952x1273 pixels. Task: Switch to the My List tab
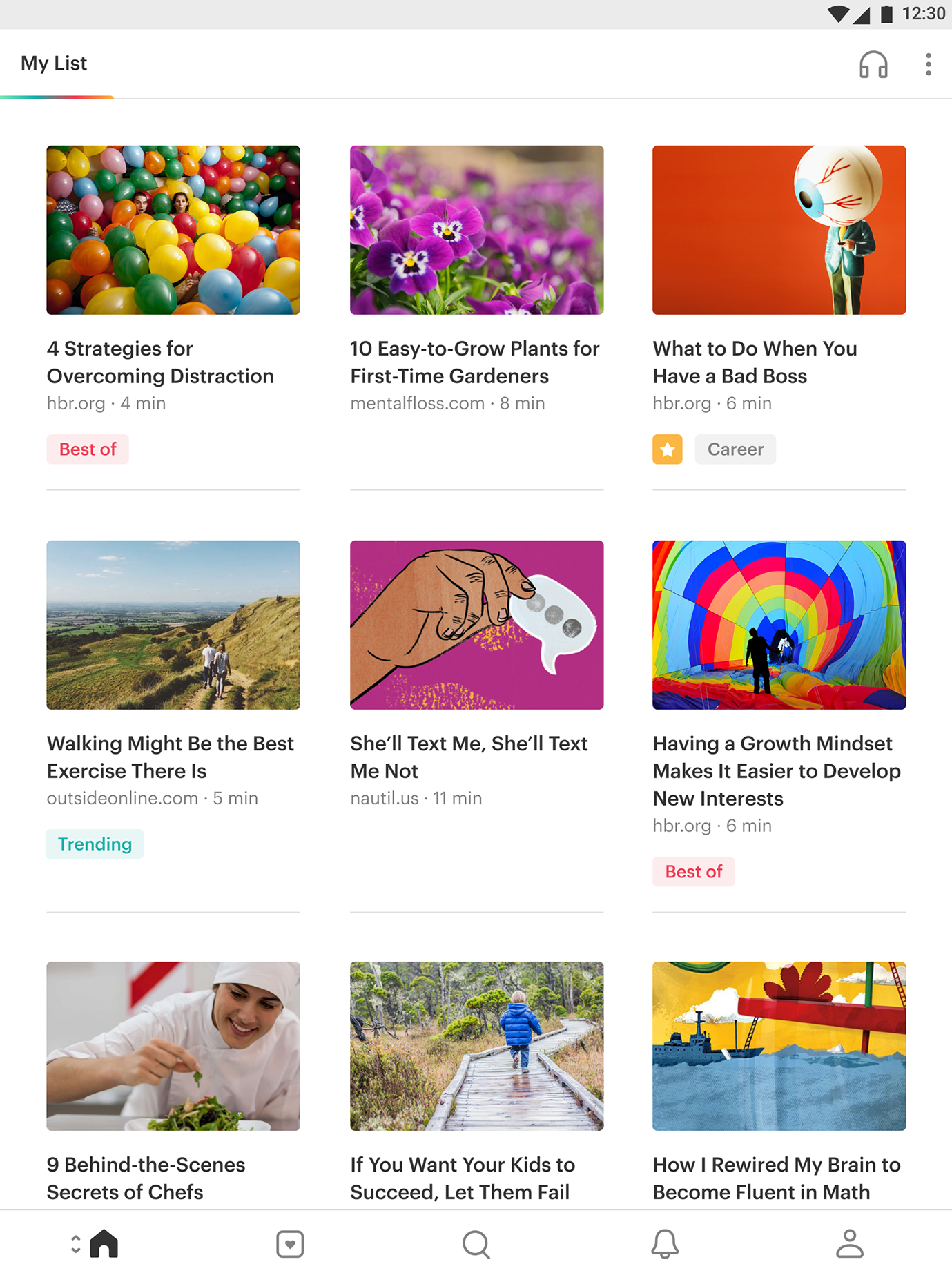[54, 64]
